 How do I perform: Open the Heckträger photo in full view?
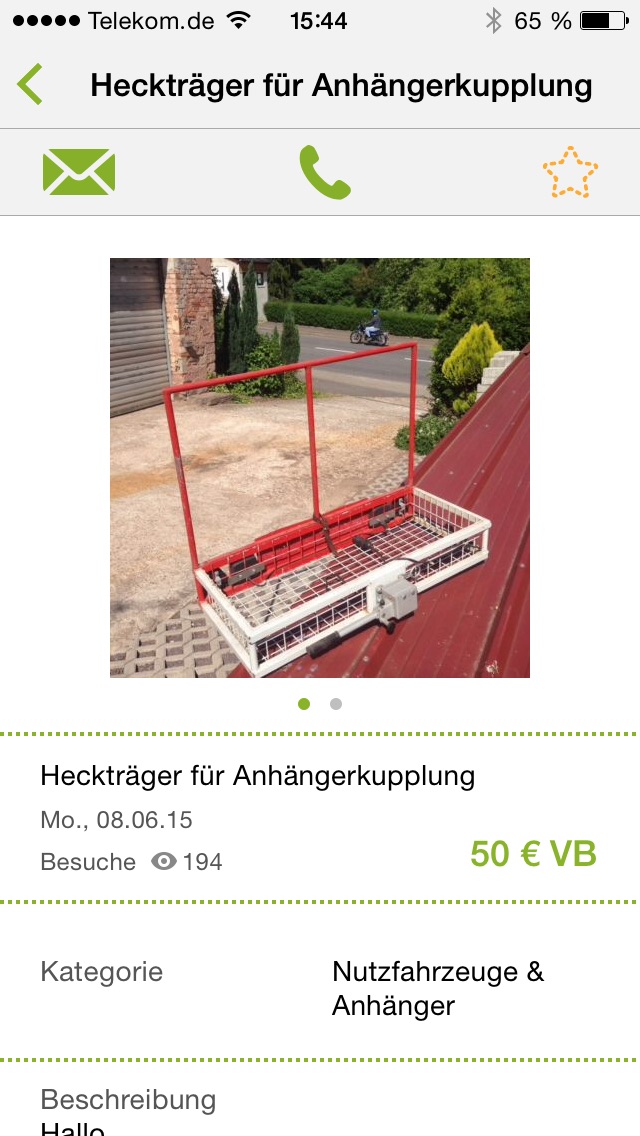coord(320,468)
